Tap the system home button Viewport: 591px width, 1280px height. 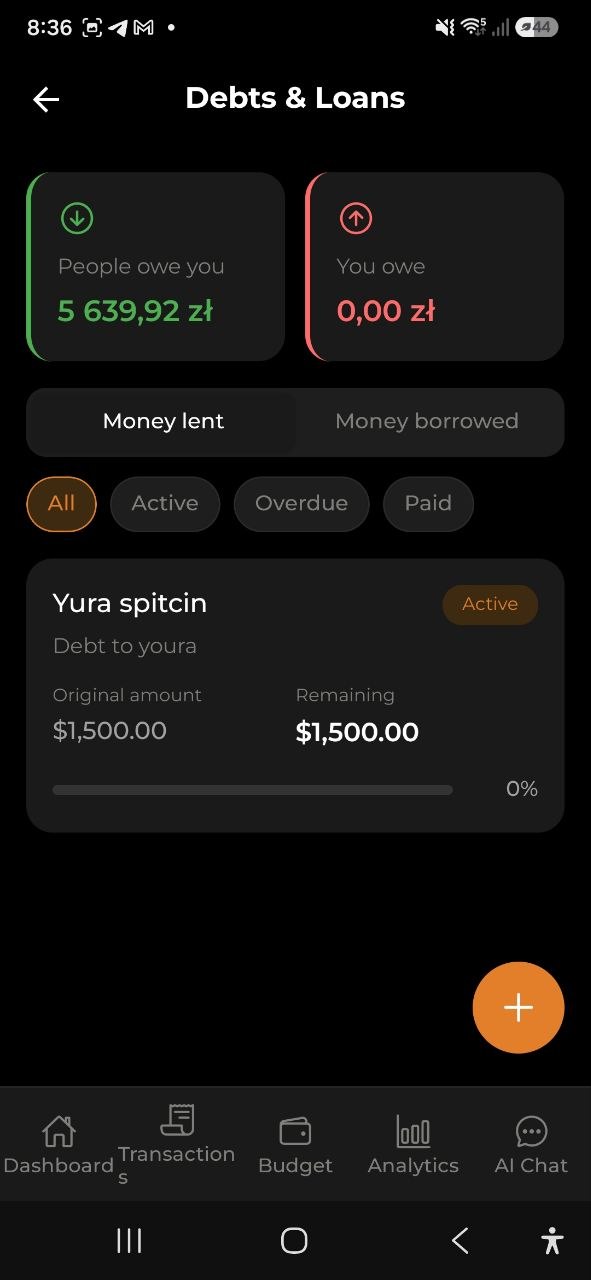click(x=294, y=1241)
